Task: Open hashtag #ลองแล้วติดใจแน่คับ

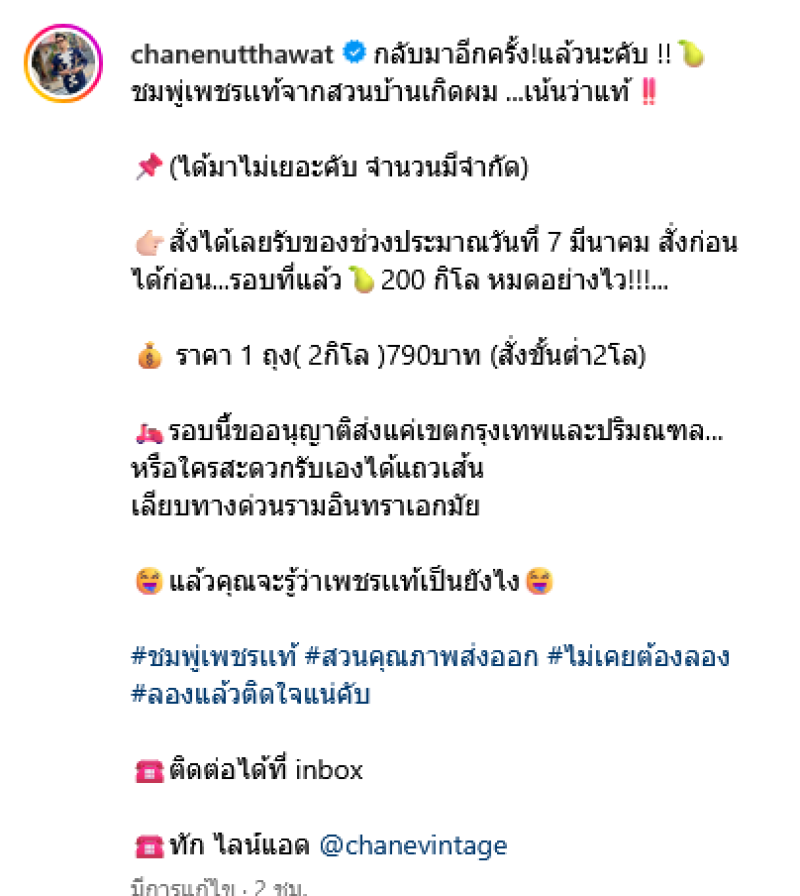Action: (250, 694)
